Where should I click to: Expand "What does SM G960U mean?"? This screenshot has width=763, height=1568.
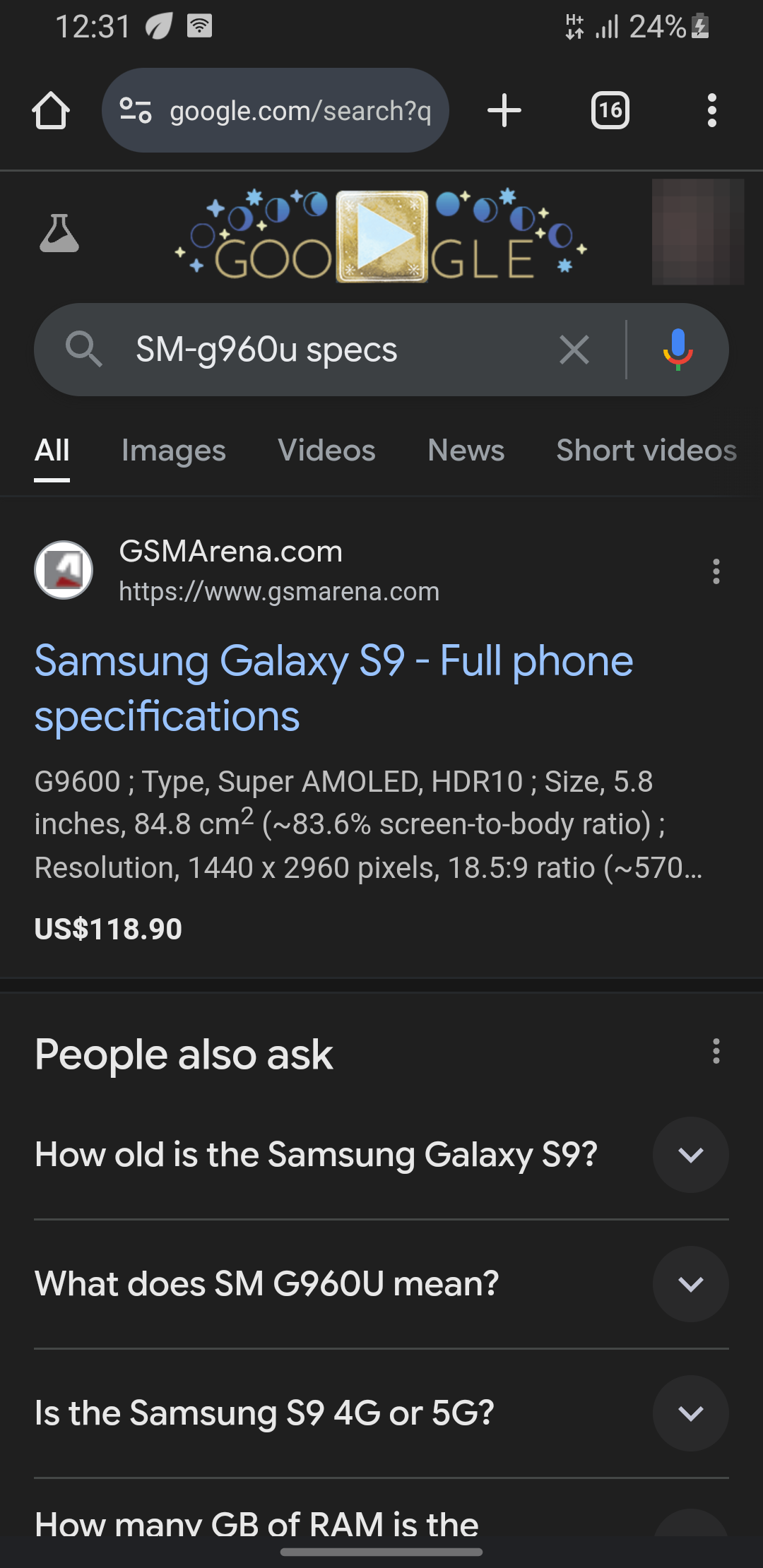(x=690, y=1284)
